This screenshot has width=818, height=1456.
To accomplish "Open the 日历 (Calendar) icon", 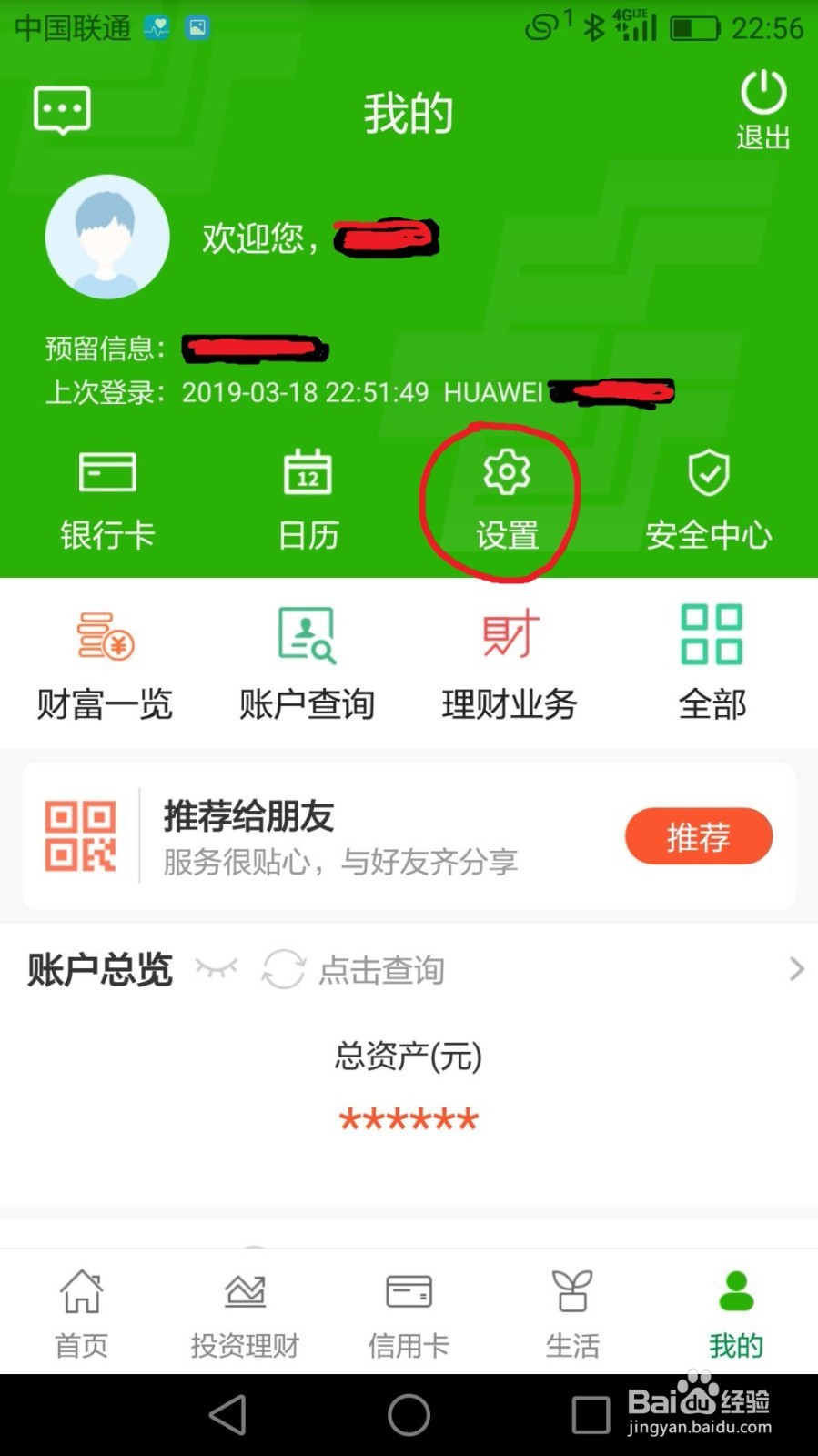I will [x=308, y=496].
